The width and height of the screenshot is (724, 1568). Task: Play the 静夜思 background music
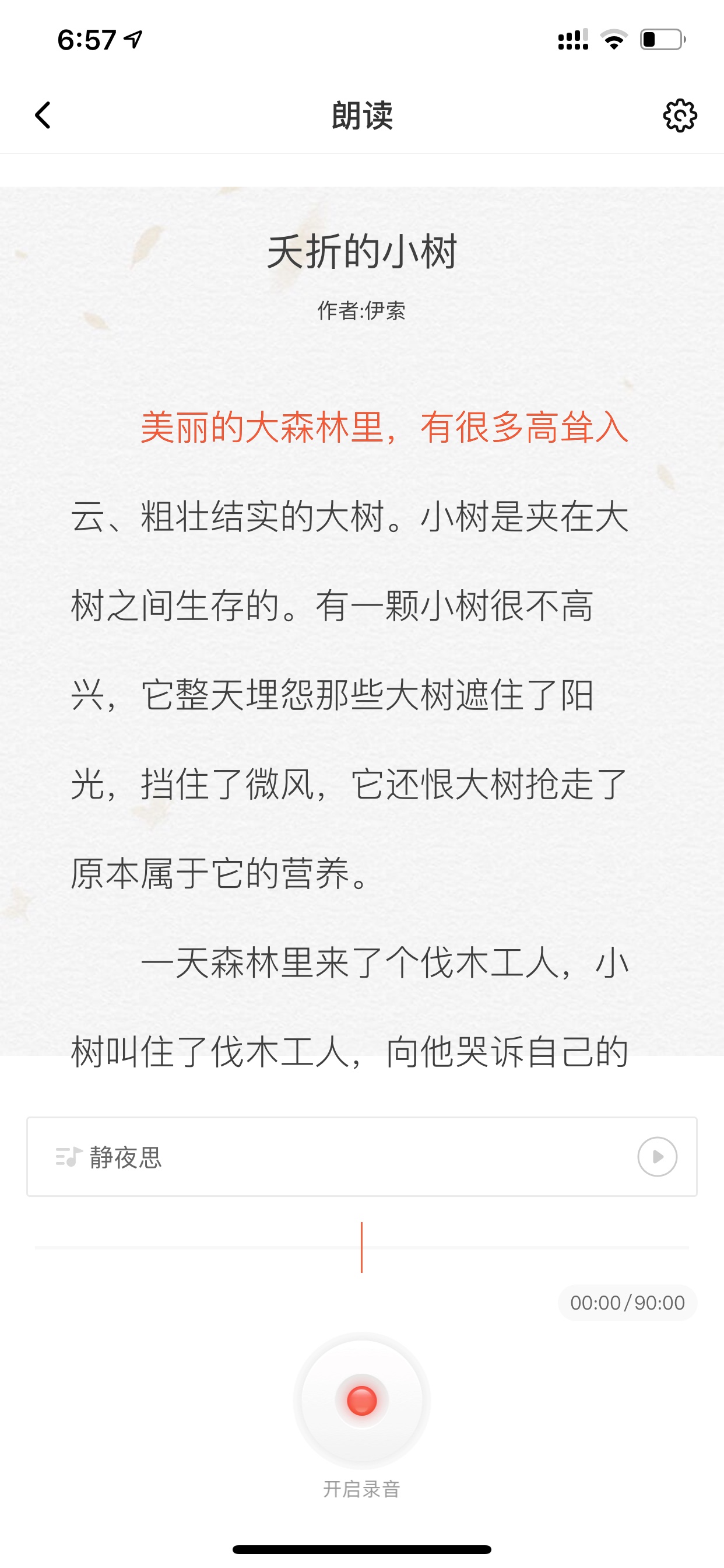657,1157
